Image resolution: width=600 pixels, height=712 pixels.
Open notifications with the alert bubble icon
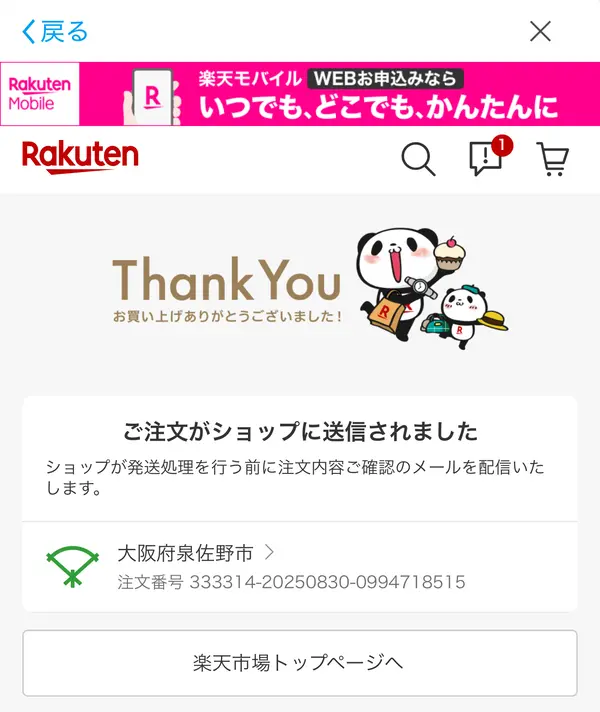tap(487, 158)
